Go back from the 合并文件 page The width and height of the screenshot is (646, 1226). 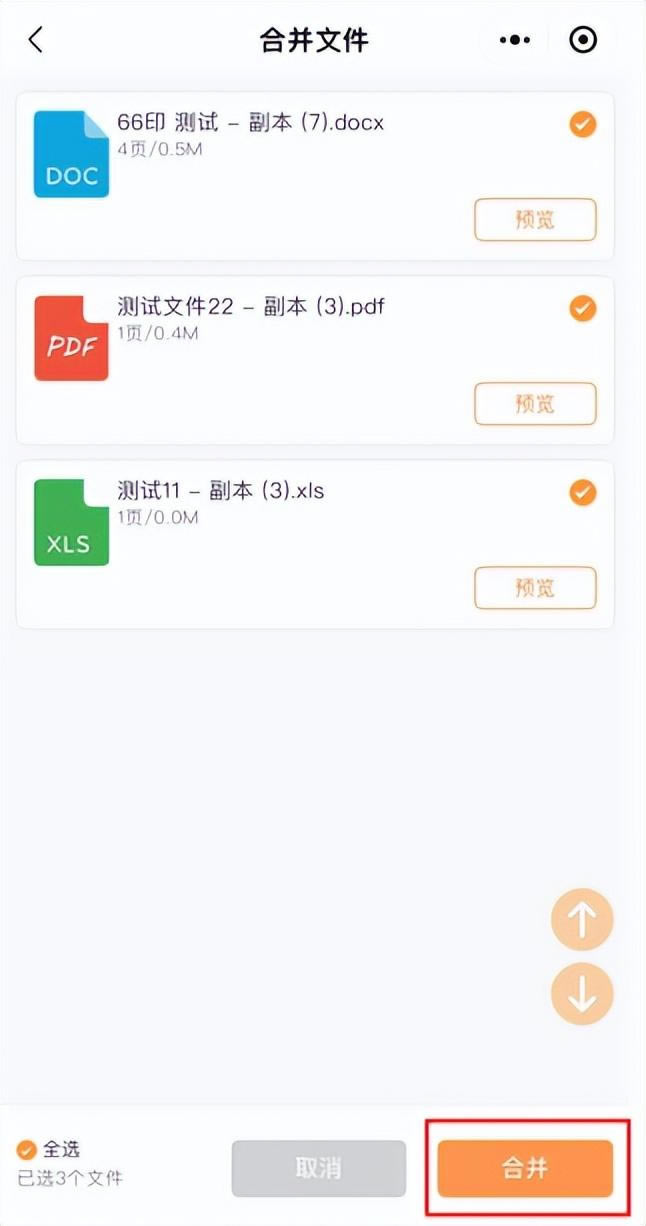click(36, 40)
